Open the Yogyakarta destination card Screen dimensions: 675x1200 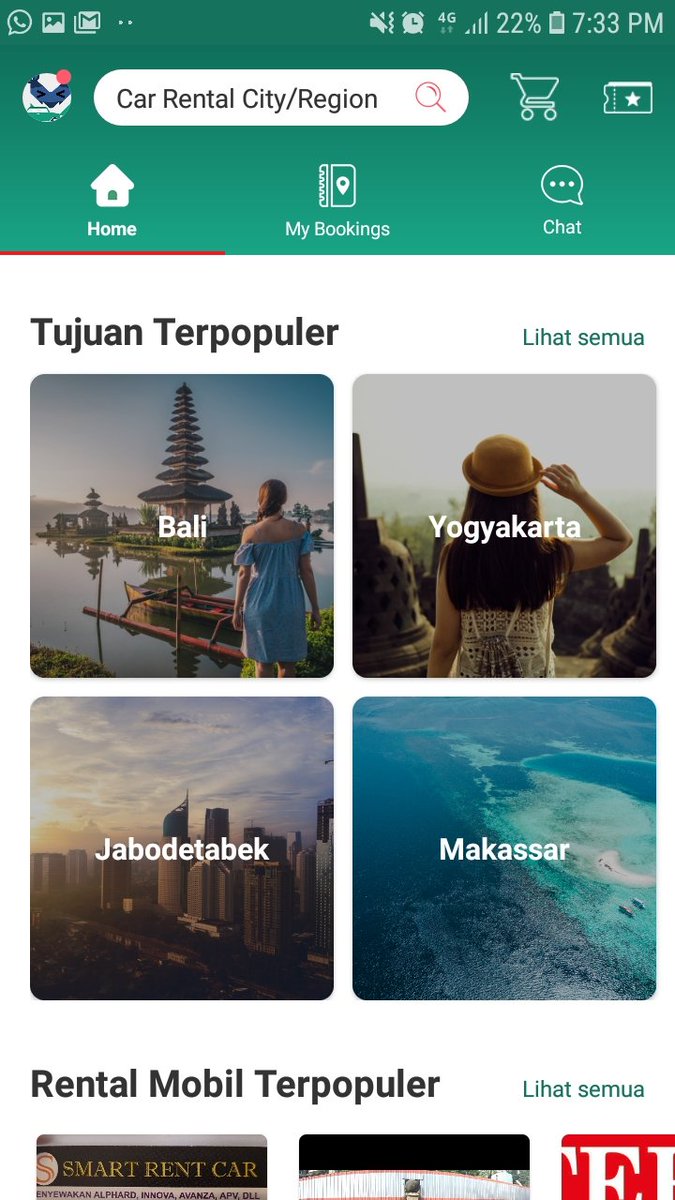[x=504, y=526]
